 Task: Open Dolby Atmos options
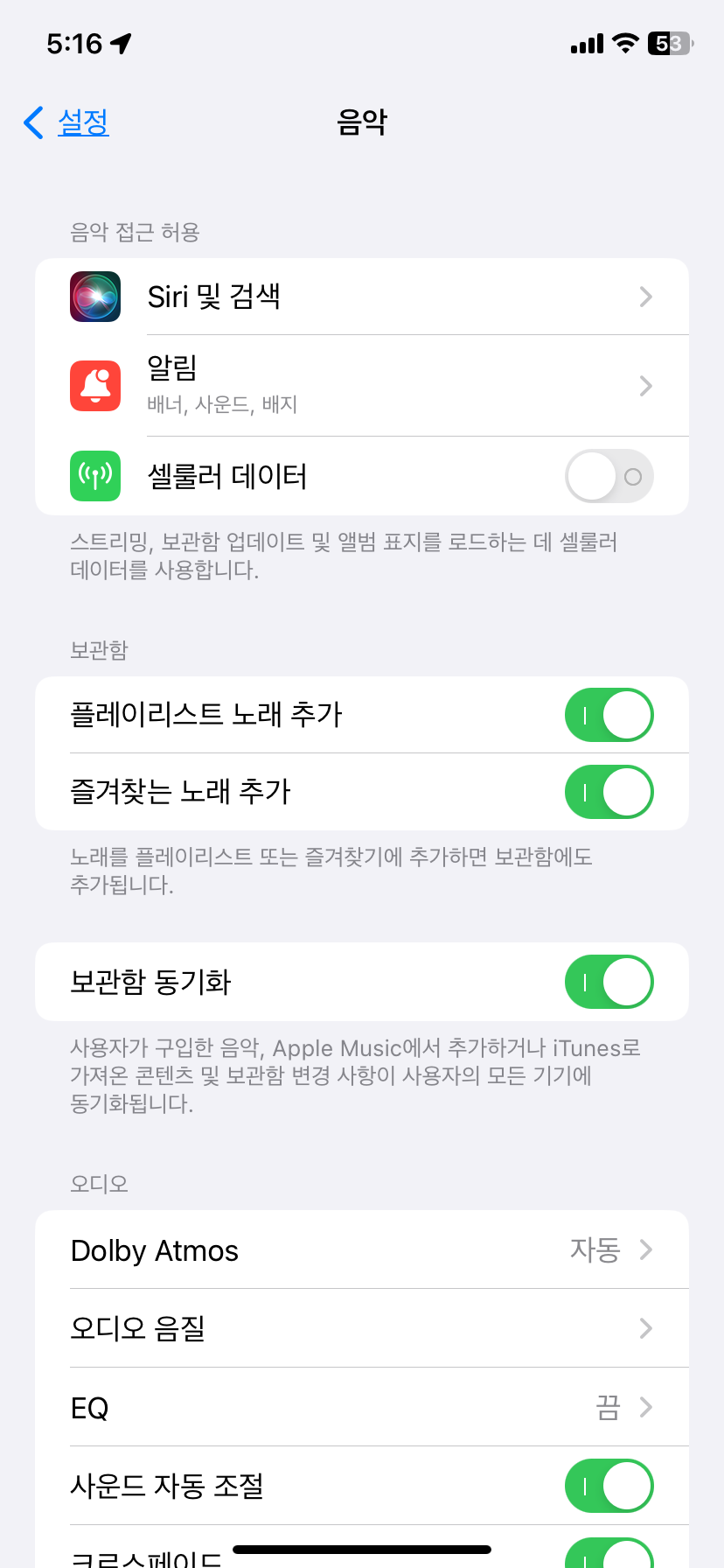click(x=362, y=1250)
